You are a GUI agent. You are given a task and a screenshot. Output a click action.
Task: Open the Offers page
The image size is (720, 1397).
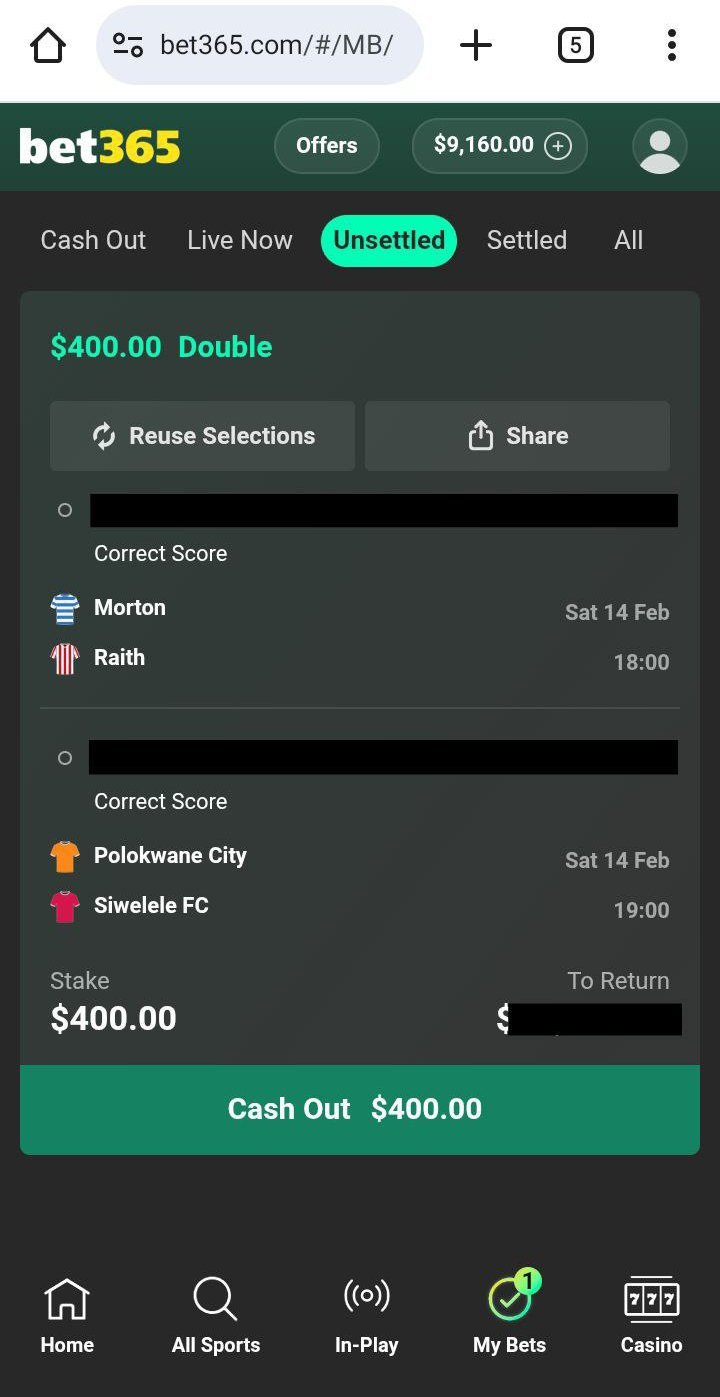(x=327, y=146)
